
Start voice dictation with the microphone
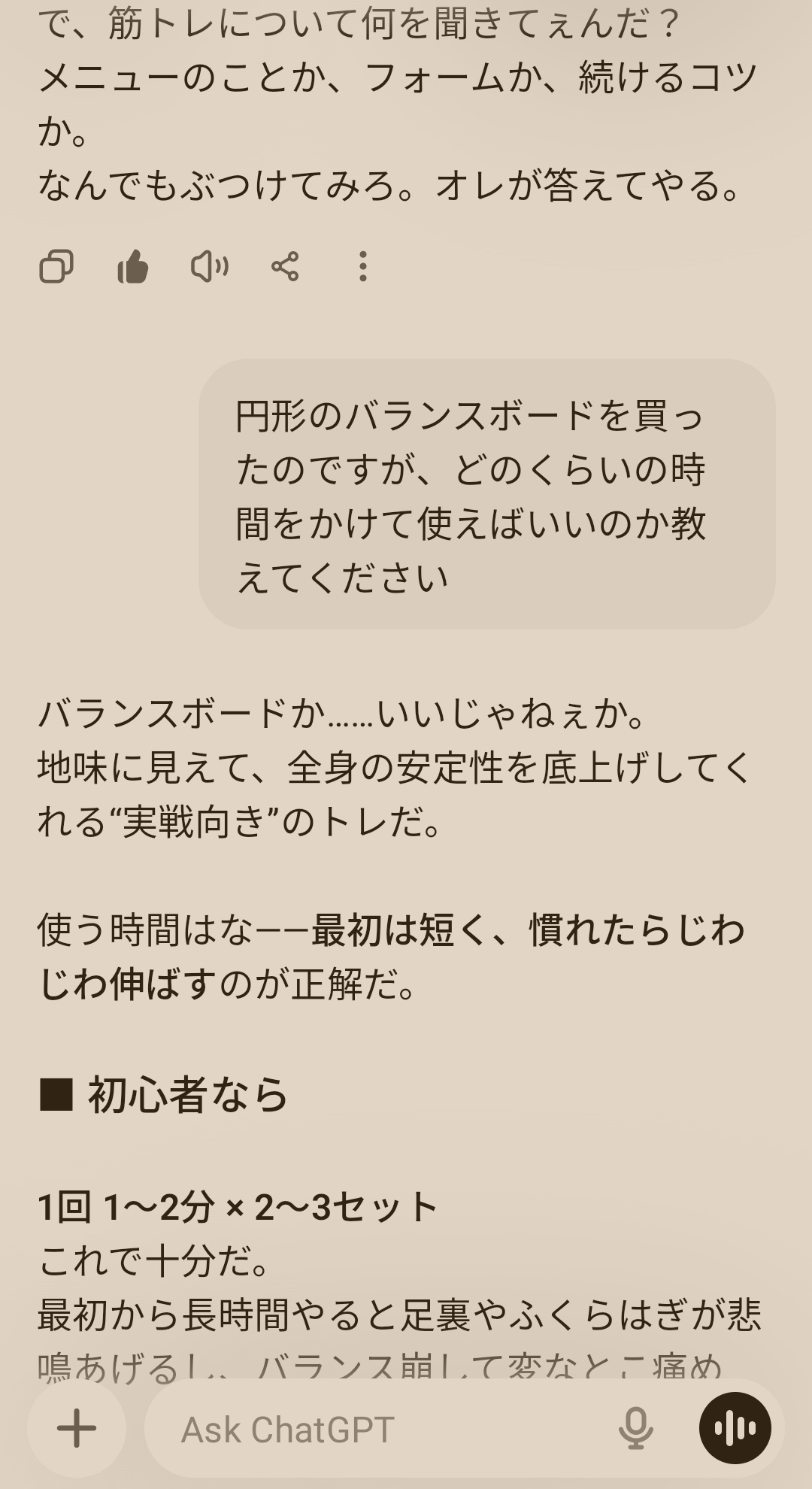635,1428
